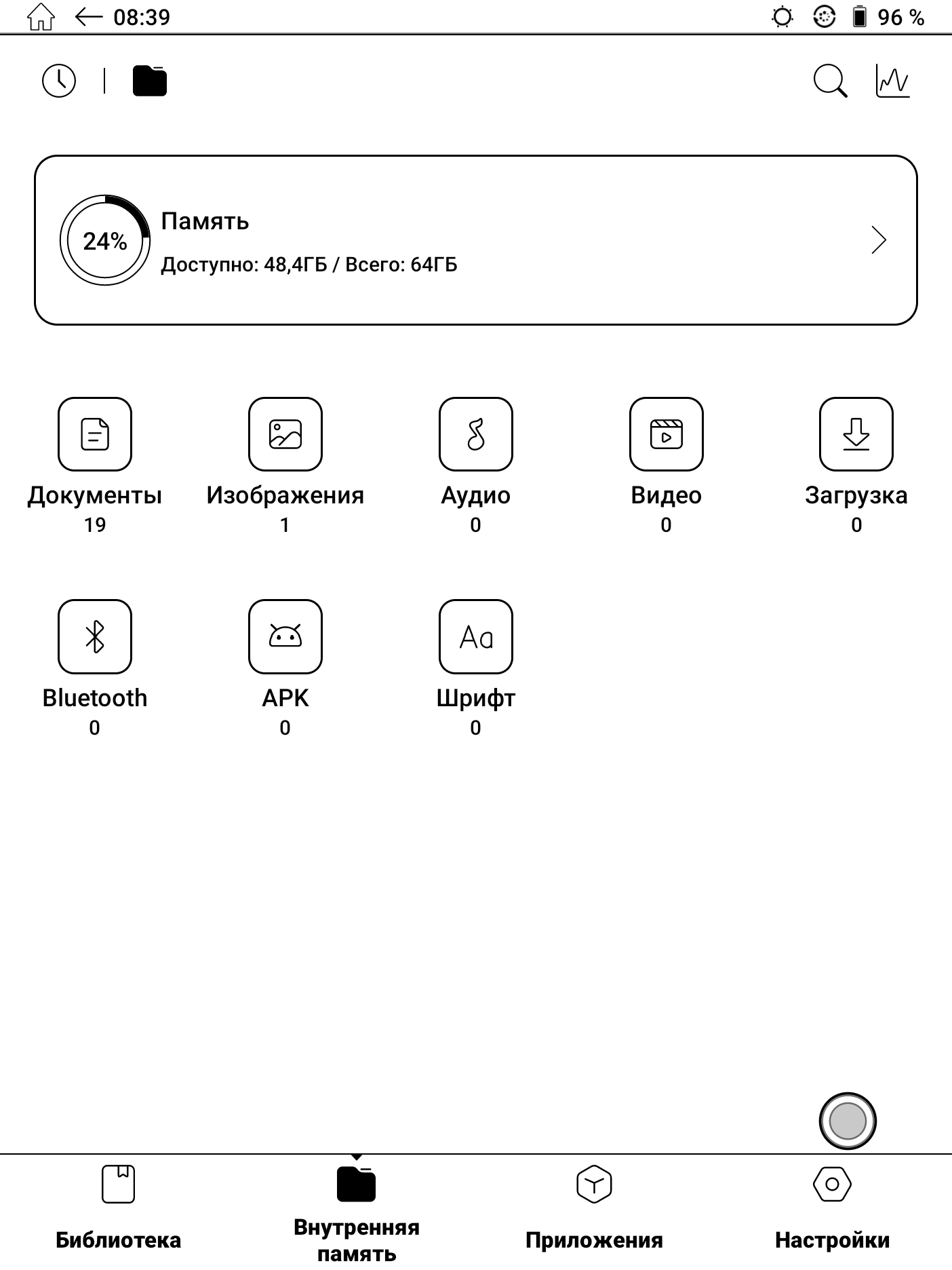Open the Видео category
This screenshot has width=952, height=1270.
[666, 435]
